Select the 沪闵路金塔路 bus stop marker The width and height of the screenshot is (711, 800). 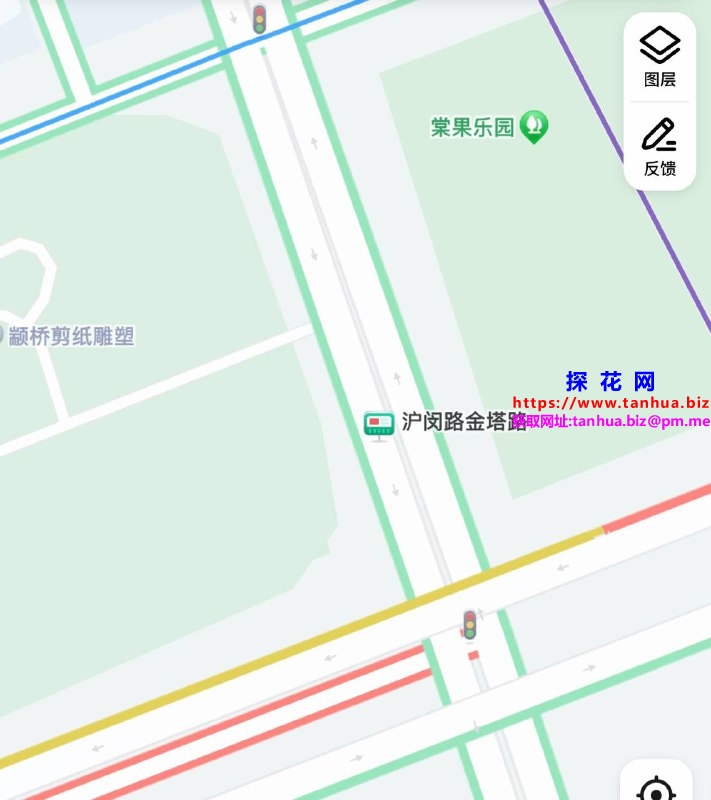click(x=379, y=424)
